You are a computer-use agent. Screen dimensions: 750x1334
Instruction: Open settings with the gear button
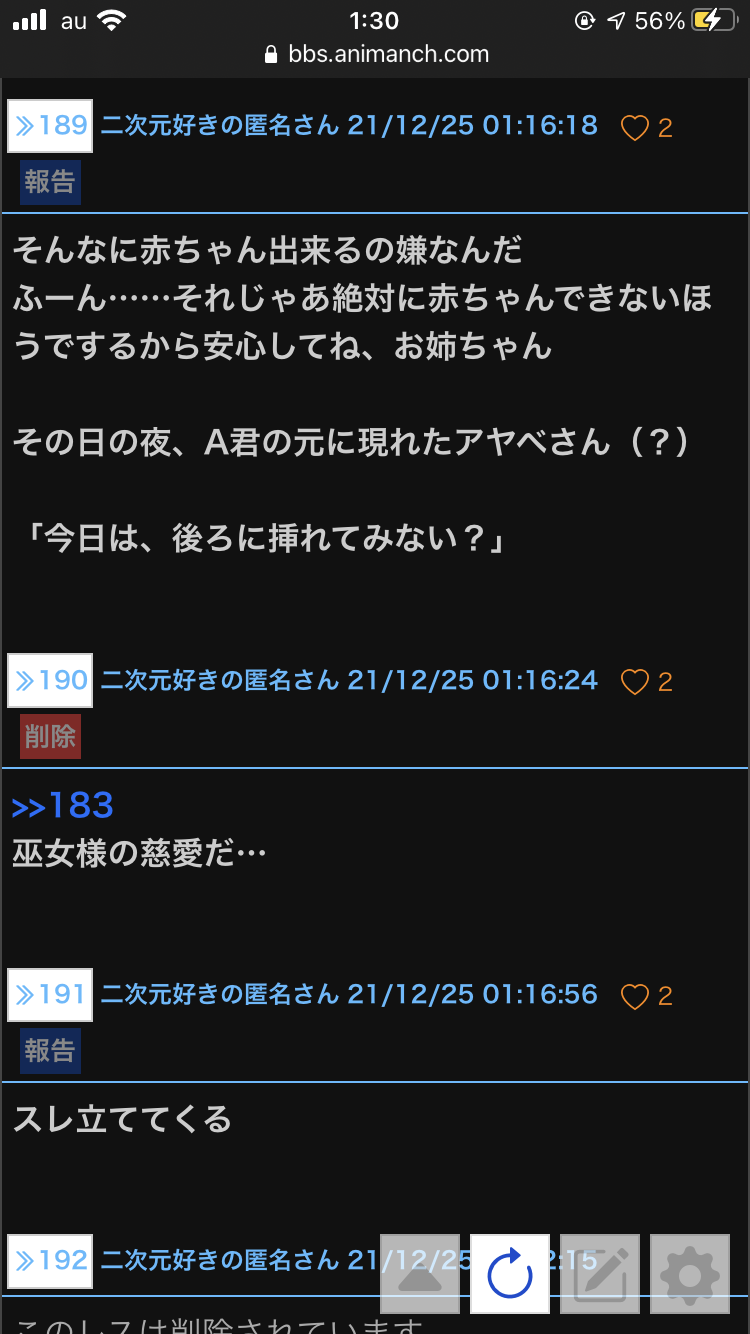[x=690, y=1274]
